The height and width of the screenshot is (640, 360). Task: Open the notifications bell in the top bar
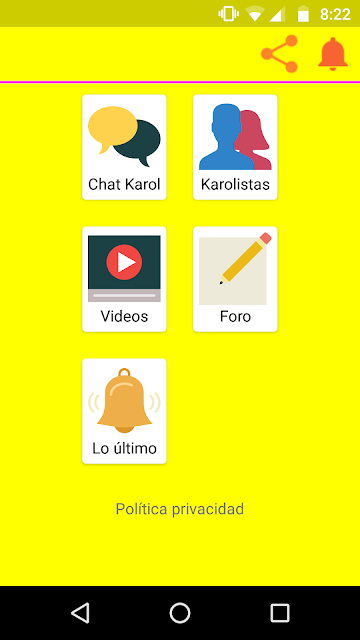click(x=333, y=54)
